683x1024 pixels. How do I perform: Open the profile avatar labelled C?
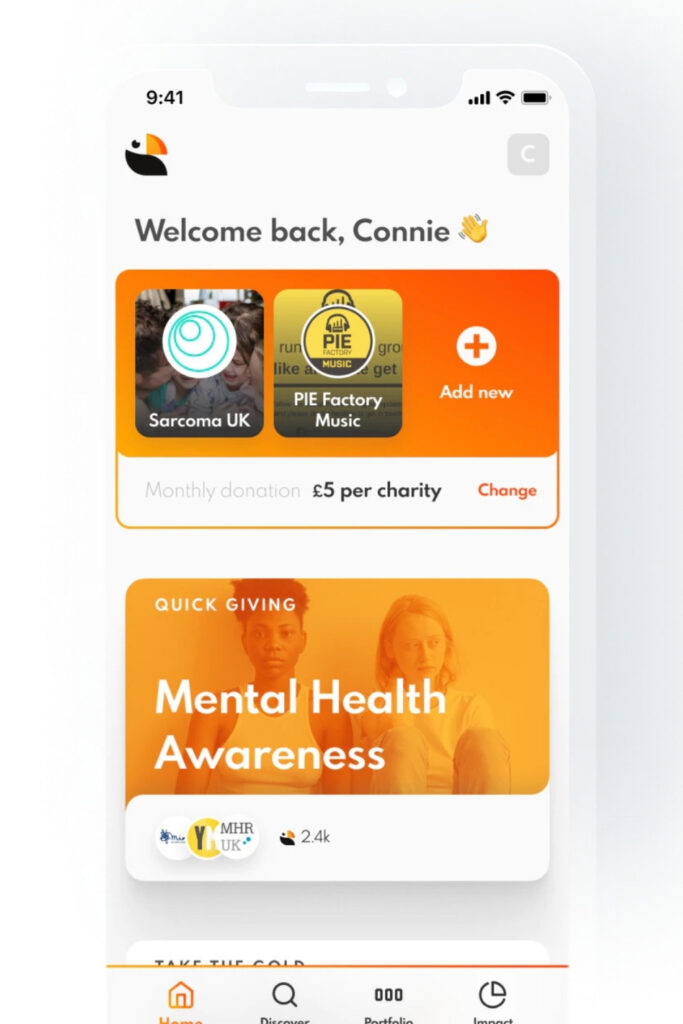tap(528, 155)
